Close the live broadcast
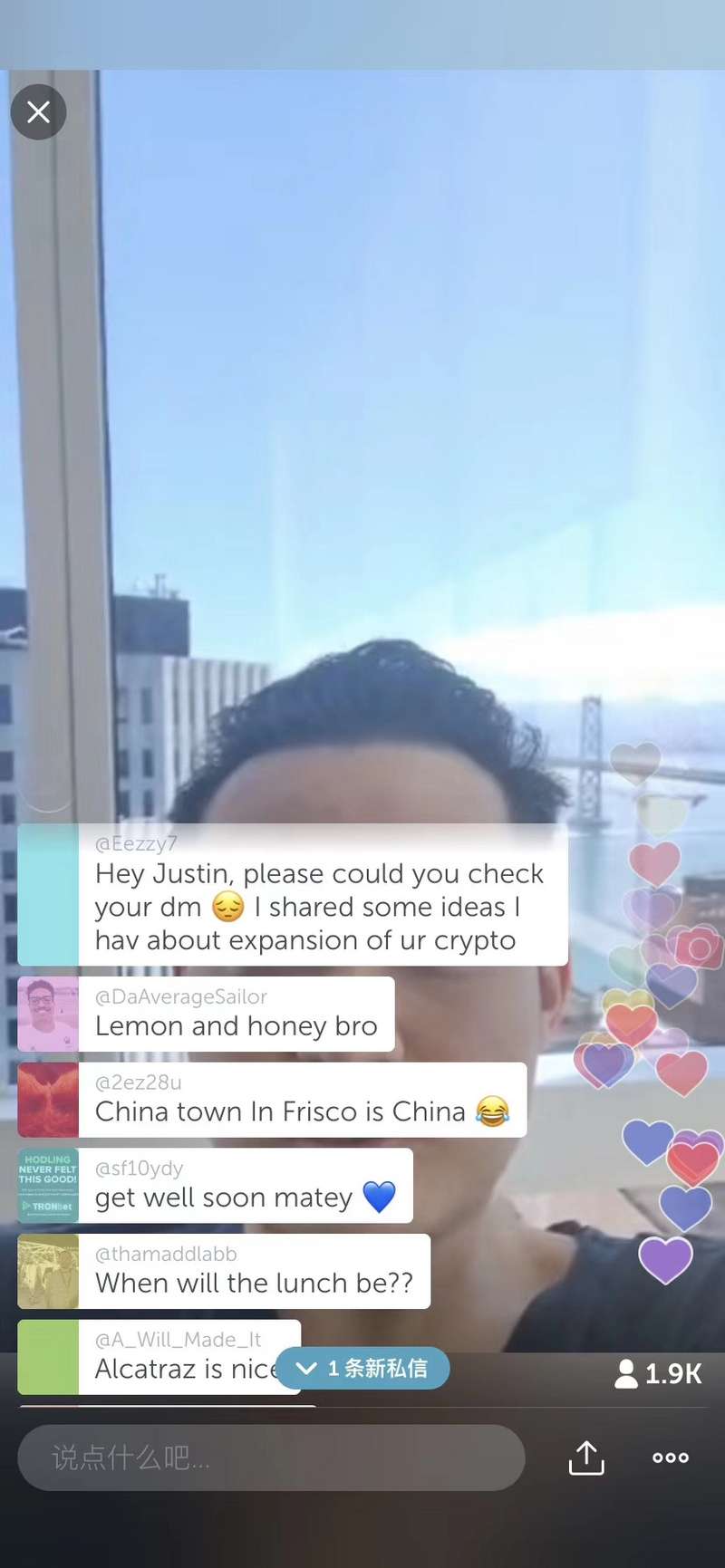725x1568 pixels. (x=38, y=112)
